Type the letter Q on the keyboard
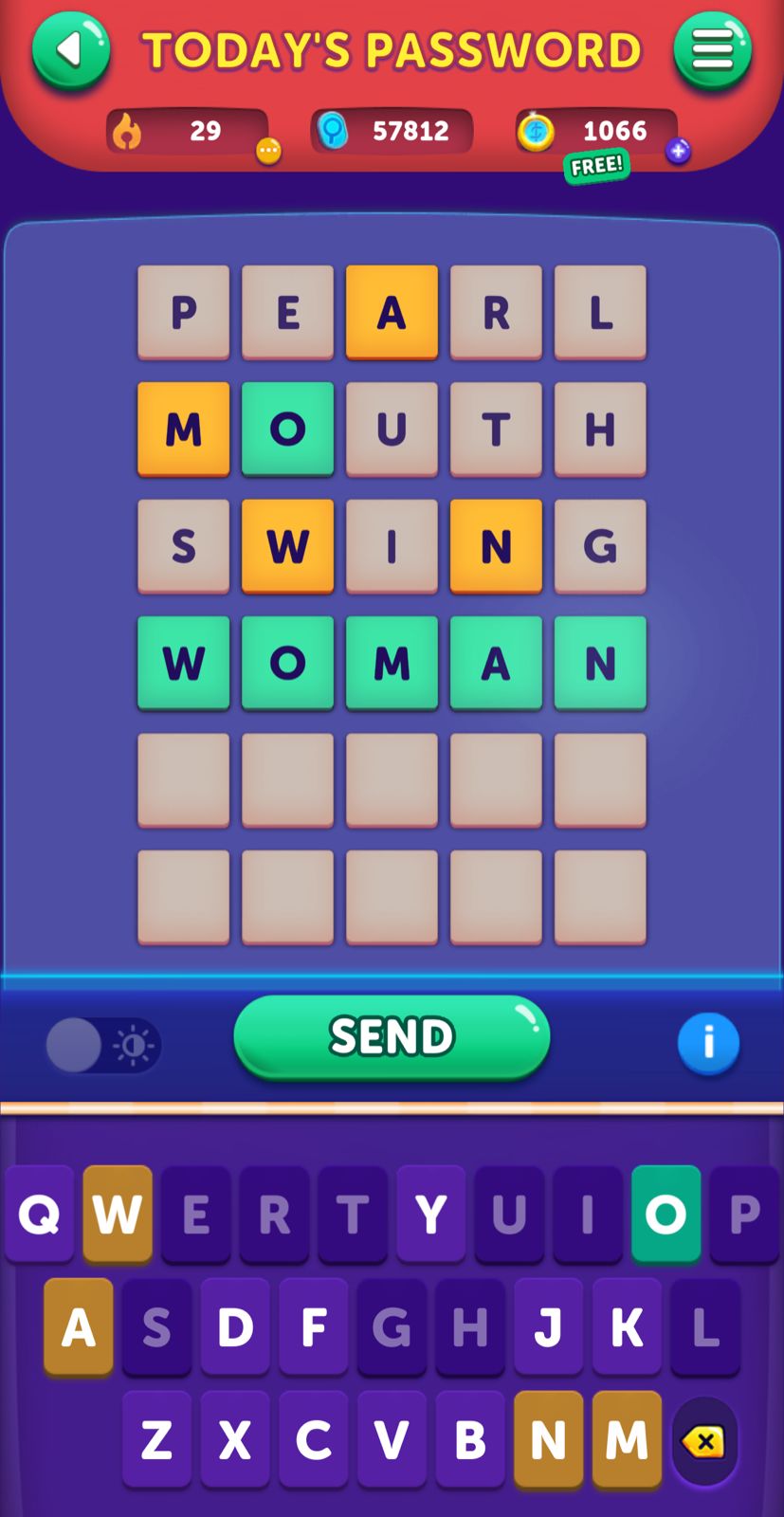 pos(39,1214)
